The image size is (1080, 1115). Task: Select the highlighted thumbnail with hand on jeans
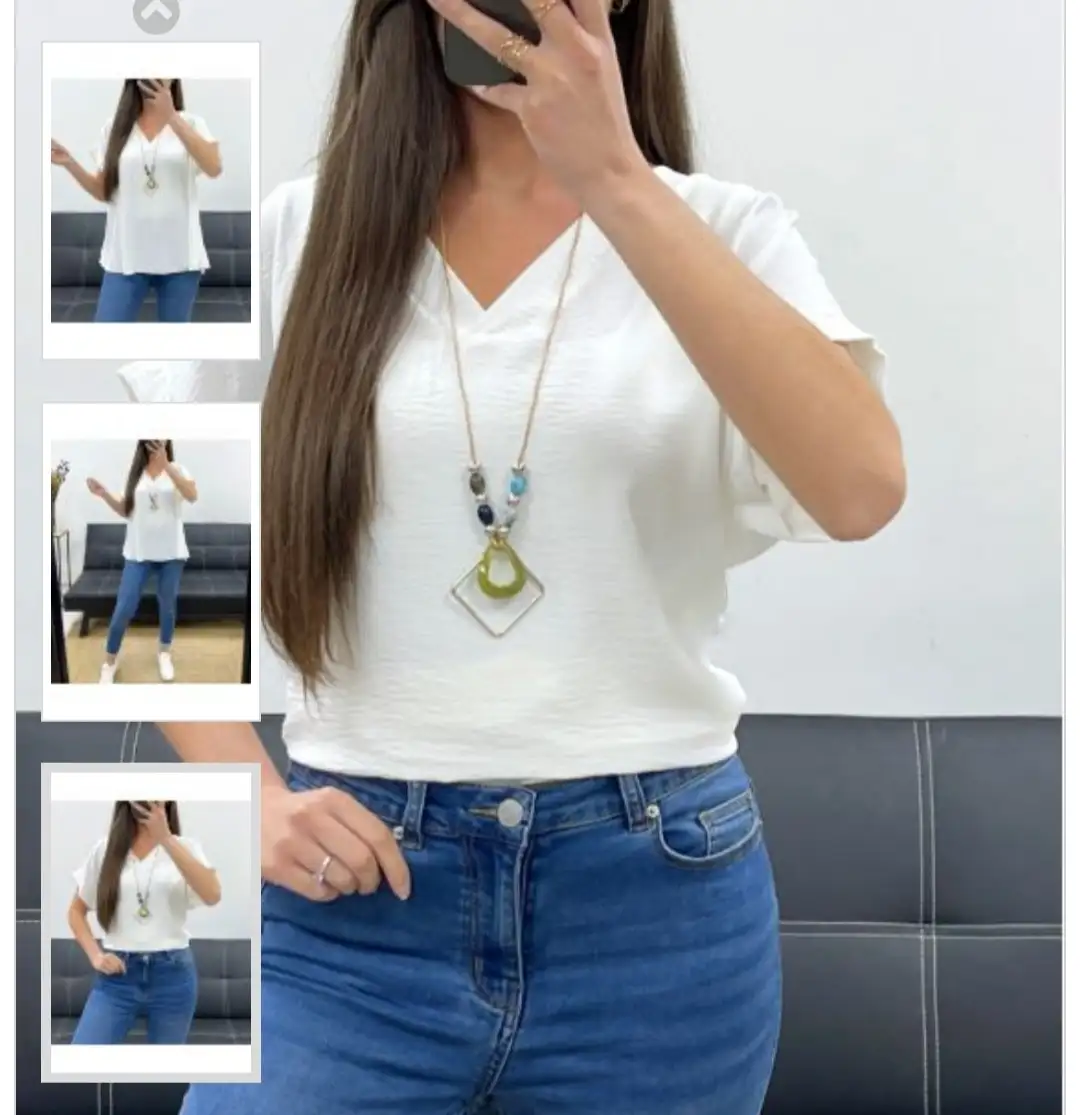[x=151, y=922]
